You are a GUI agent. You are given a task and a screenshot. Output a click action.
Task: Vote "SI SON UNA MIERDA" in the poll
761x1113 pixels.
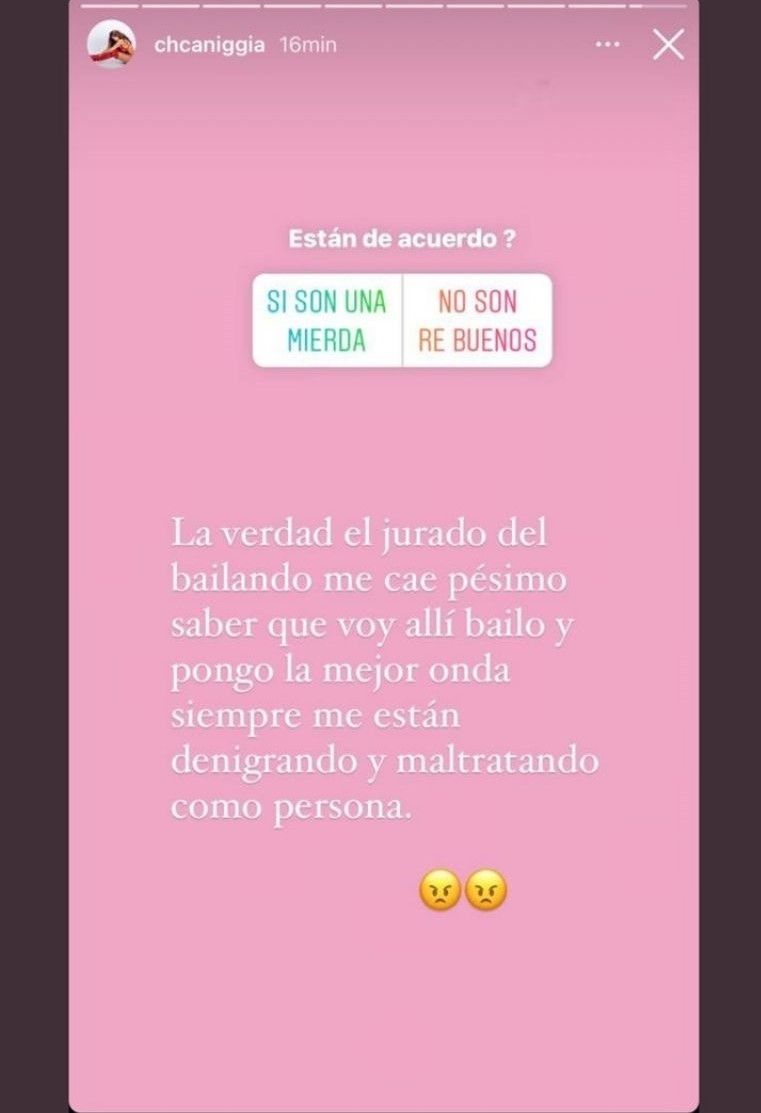327,320
